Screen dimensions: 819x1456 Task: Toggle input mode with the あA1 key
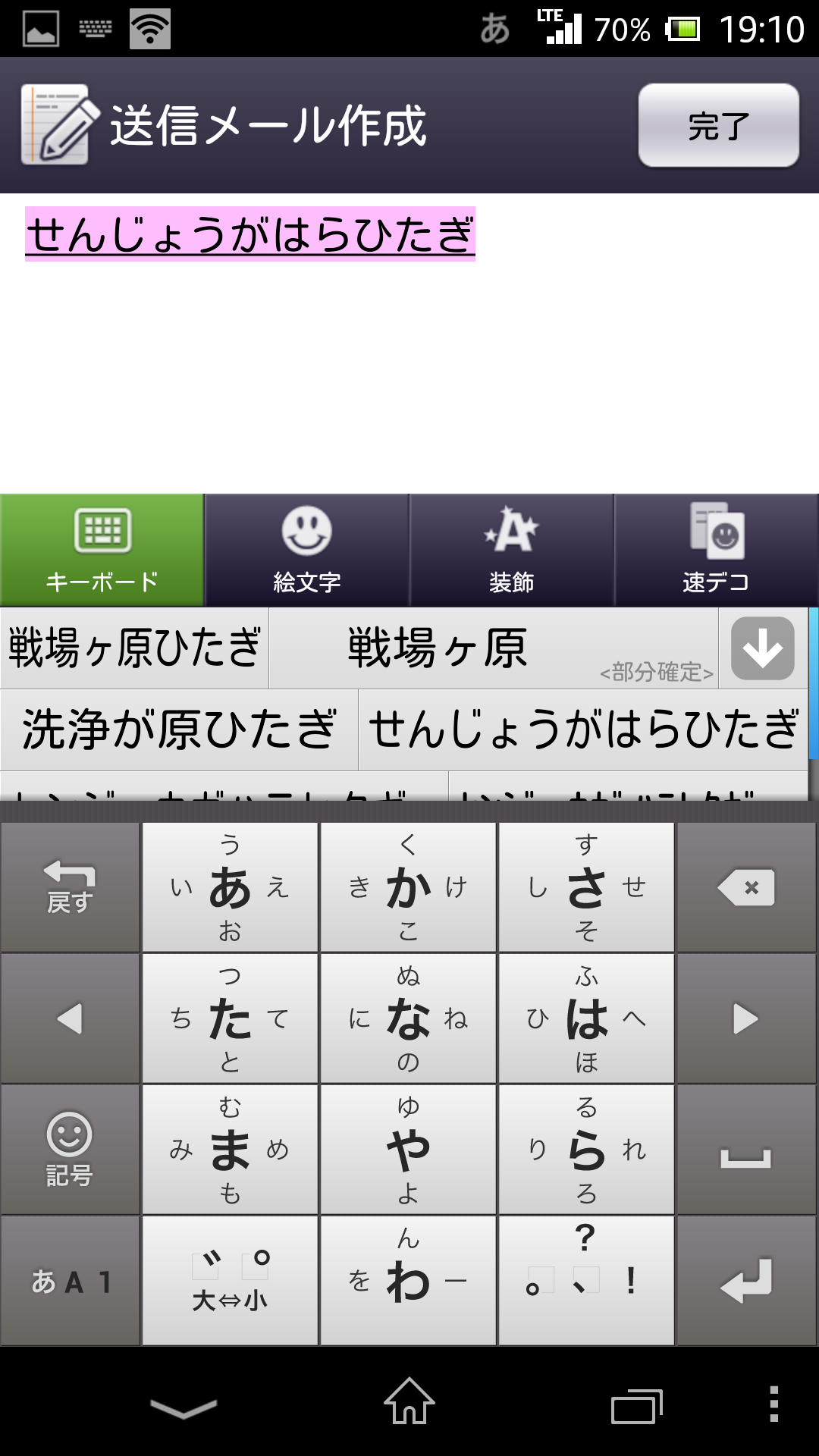[x=70, y=1282]
